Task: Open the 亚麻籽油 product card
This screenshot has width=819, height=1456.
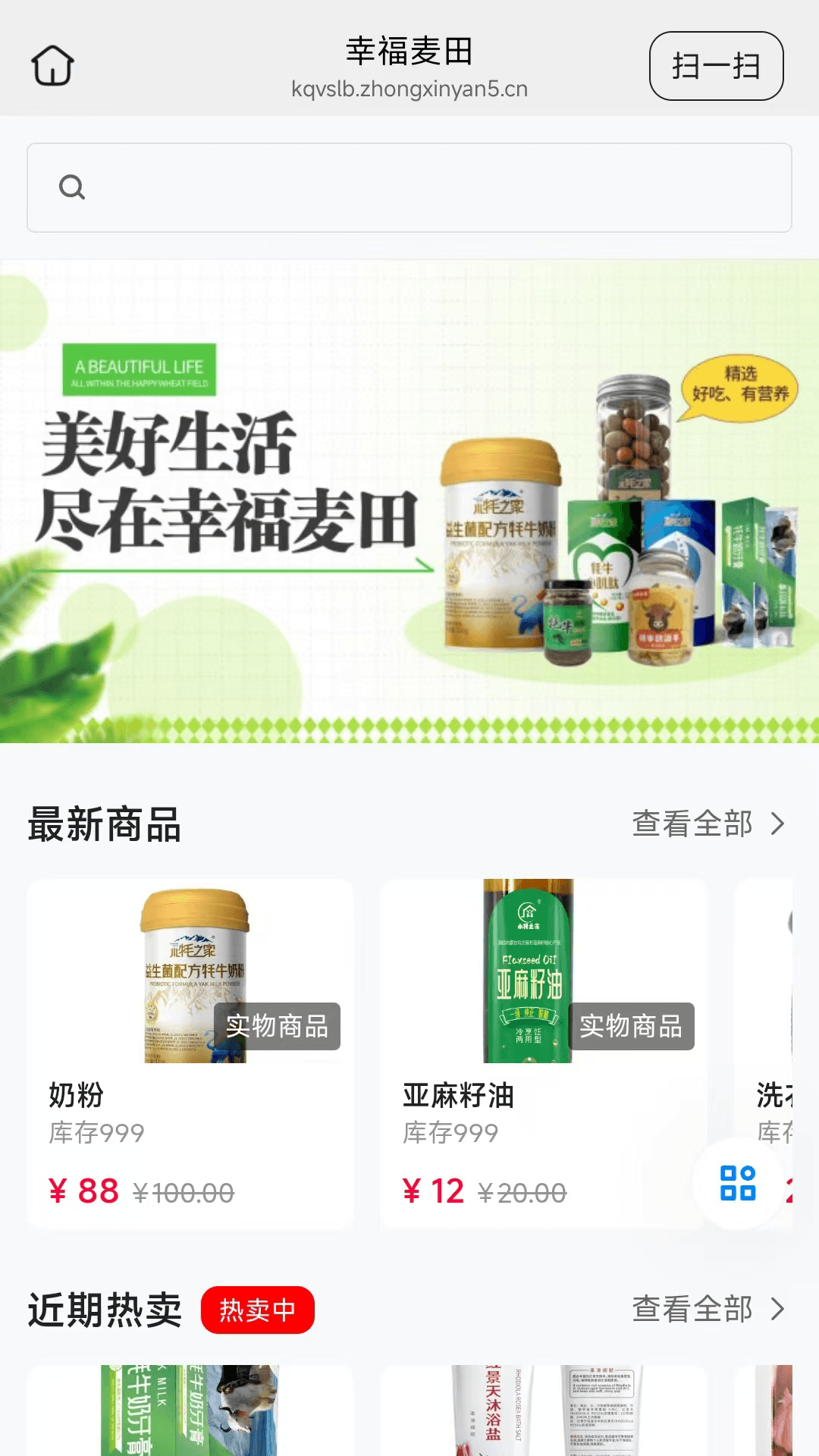Action: (544, 1053)
